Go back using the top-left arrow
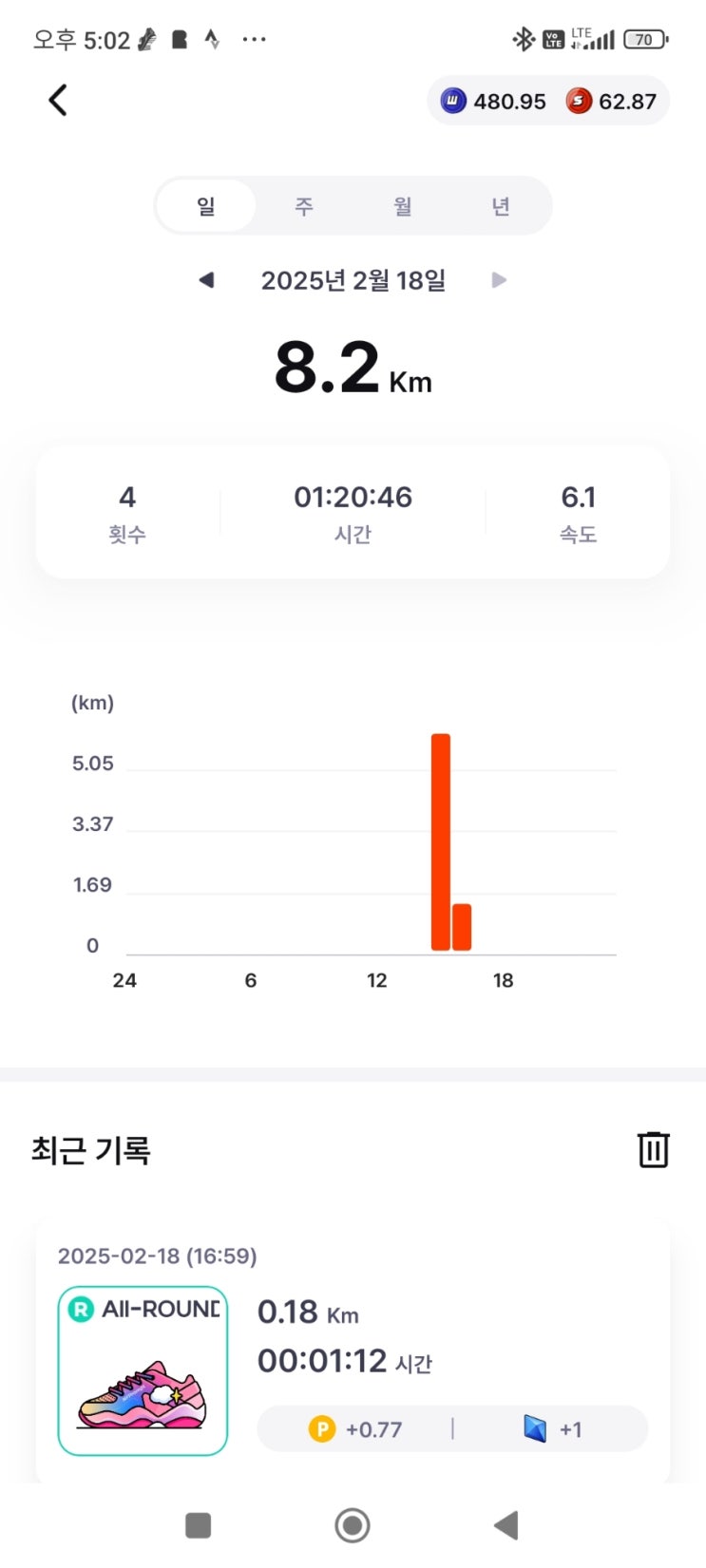The height and width of the screenshot is (1568, 706). pos(58,100)
